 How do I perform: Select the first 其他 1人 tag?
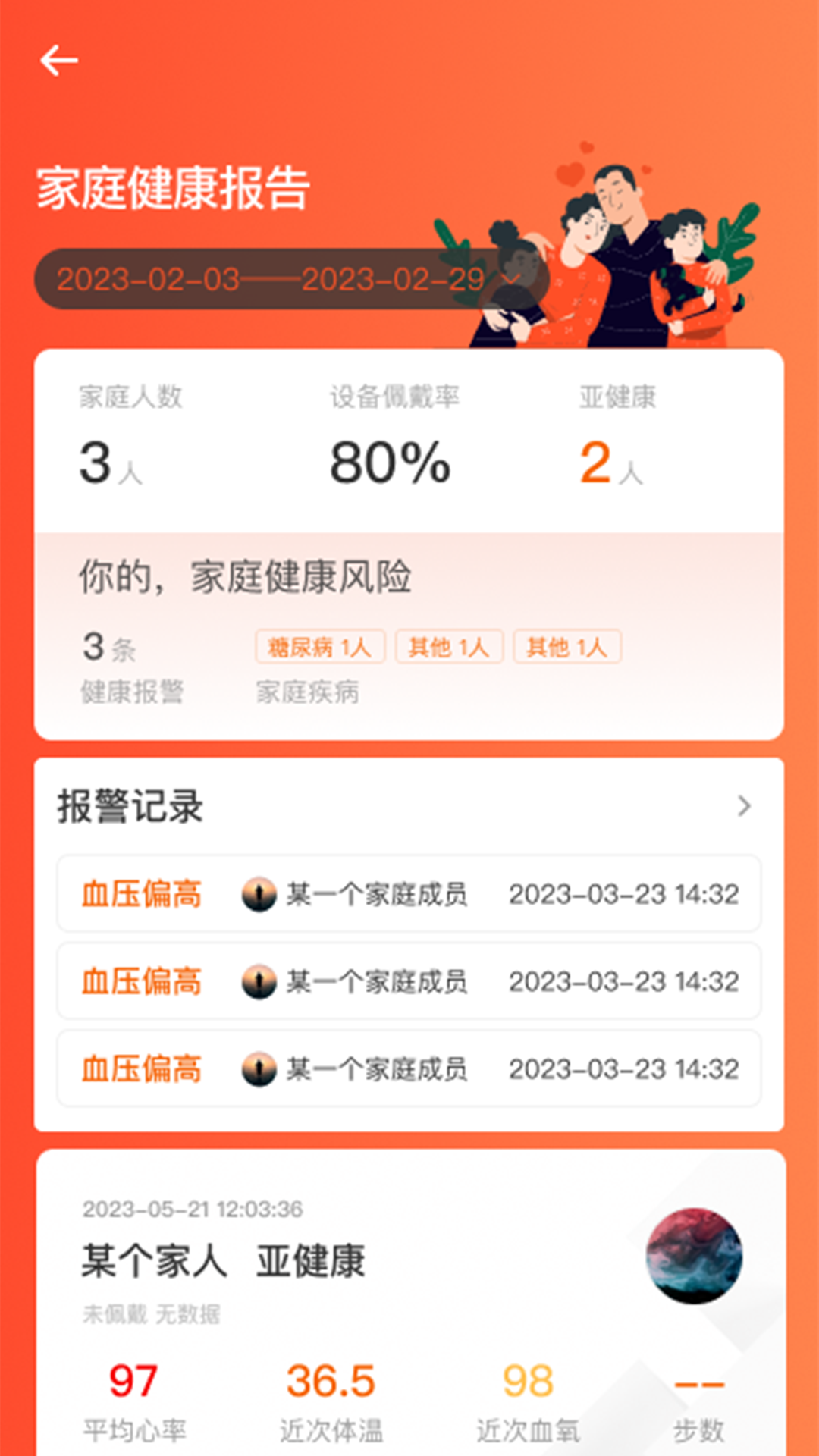click(x=448, y=646)
